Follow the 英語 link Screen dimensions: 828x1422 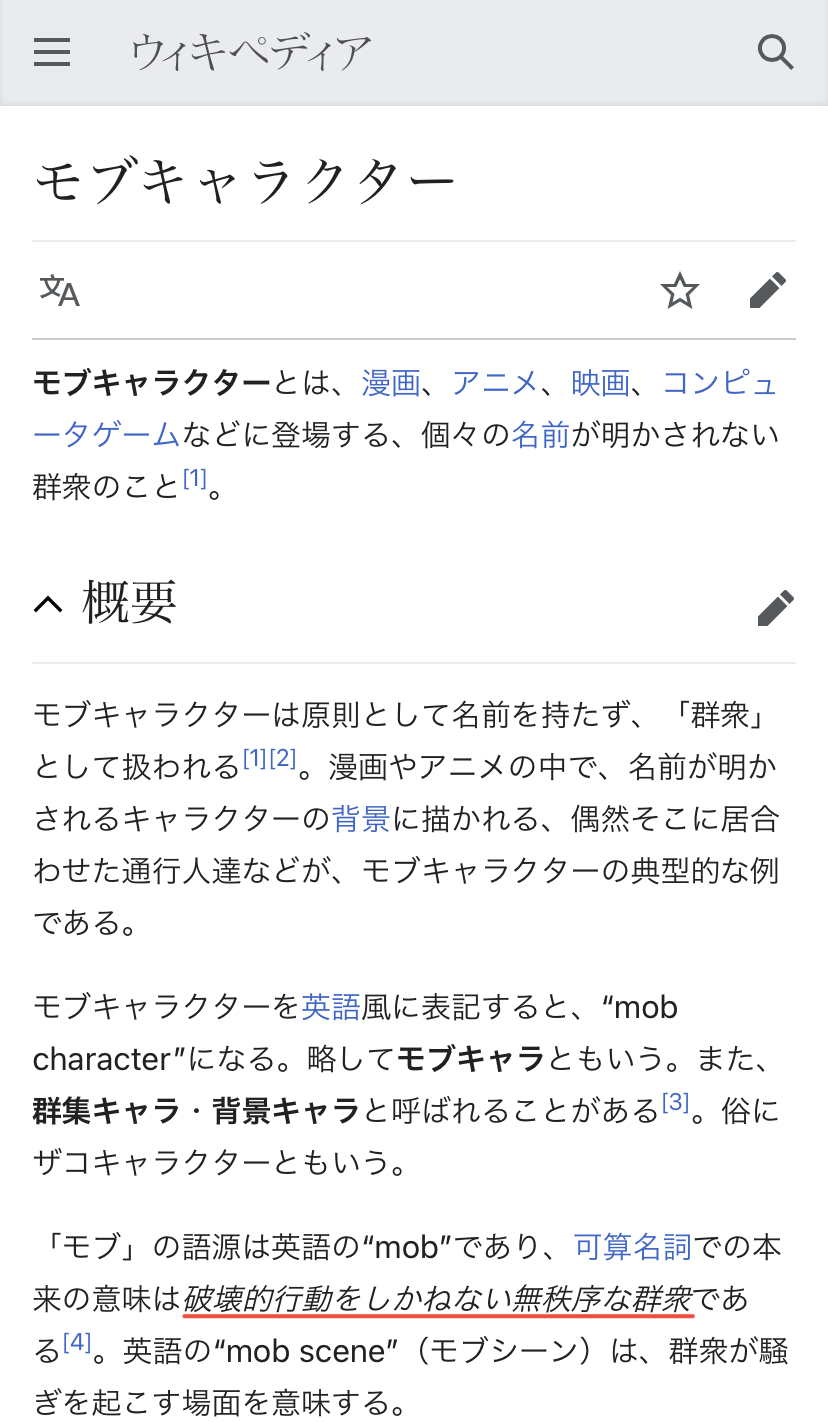point(331,1006)
